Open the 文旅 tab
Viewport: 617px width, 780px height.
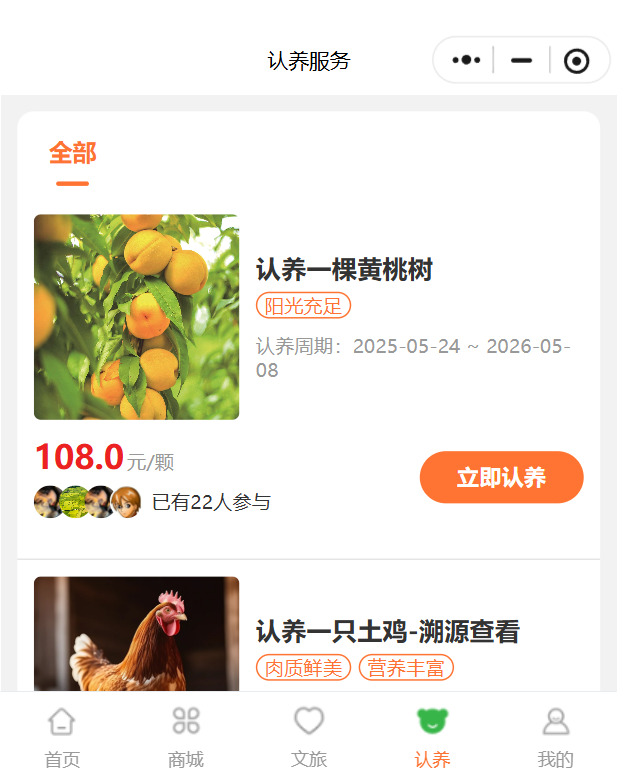309,737
